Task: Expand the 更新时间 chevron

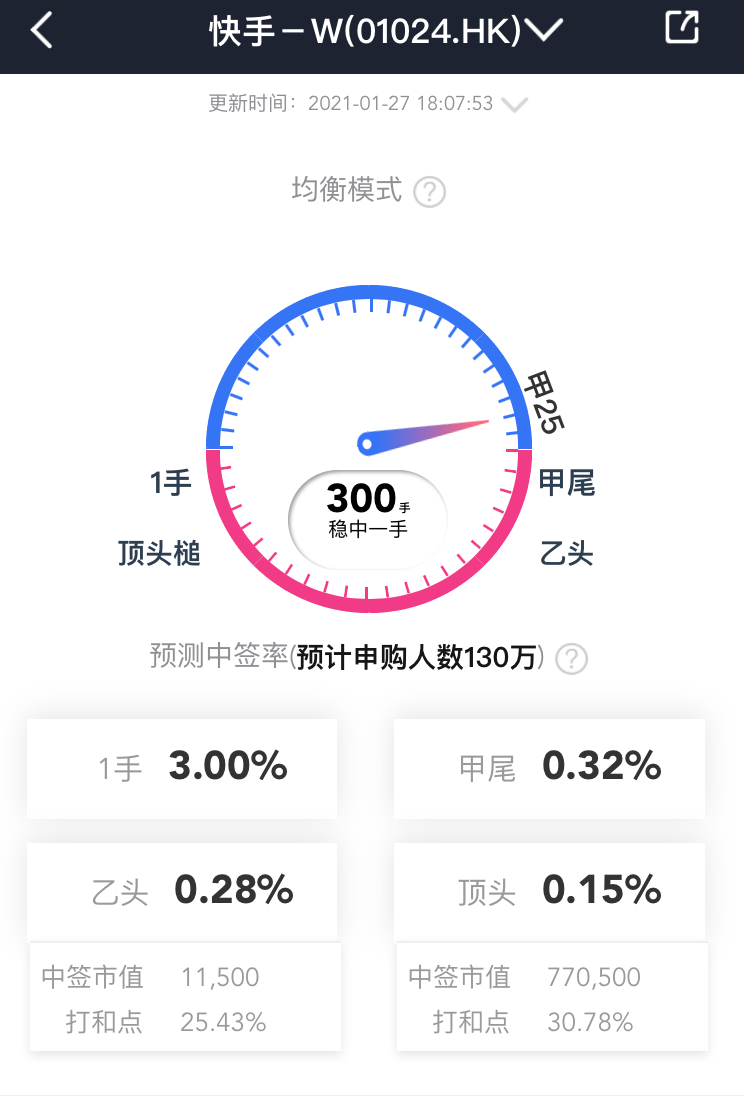Action: click(514, 105)
